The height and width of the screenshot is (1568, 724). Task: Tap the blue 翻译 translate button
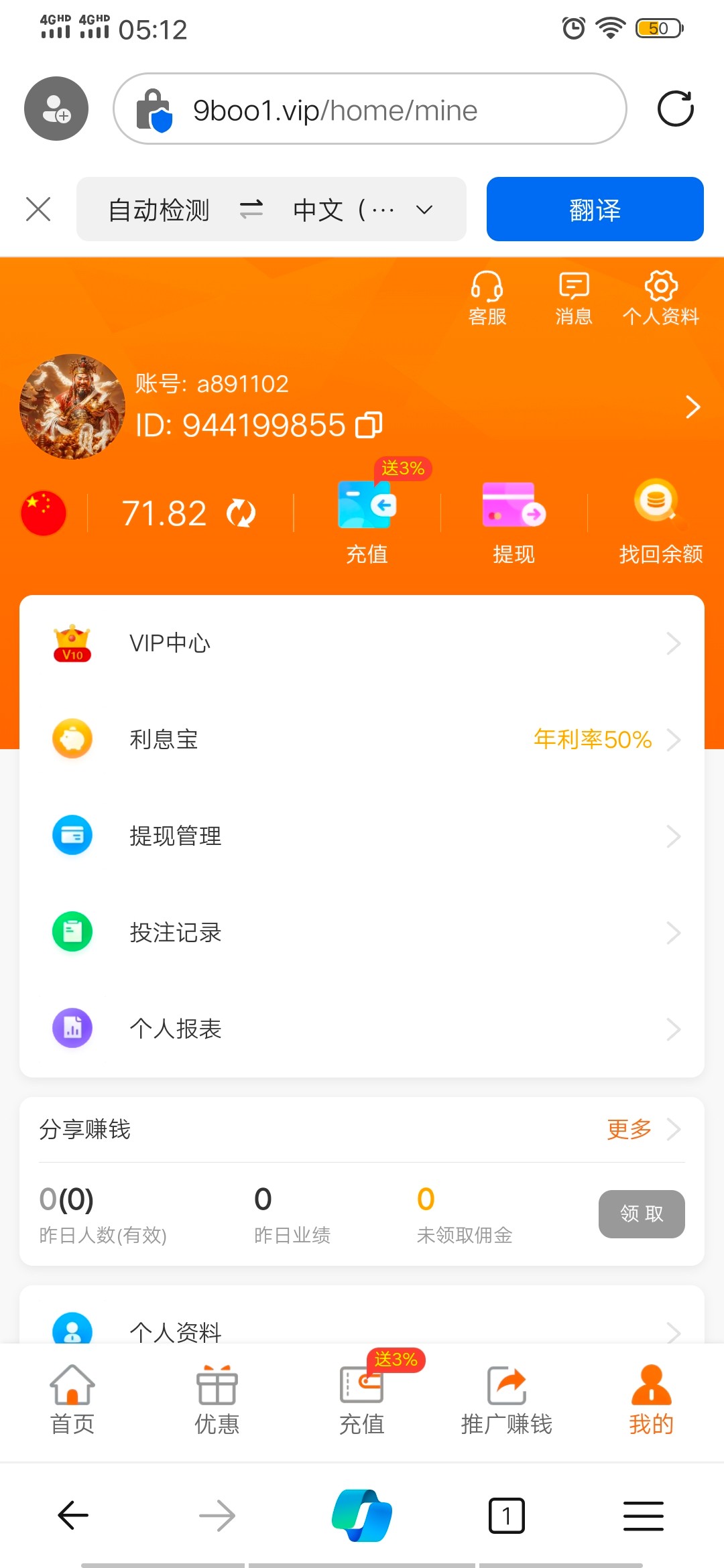coord(595,210)
